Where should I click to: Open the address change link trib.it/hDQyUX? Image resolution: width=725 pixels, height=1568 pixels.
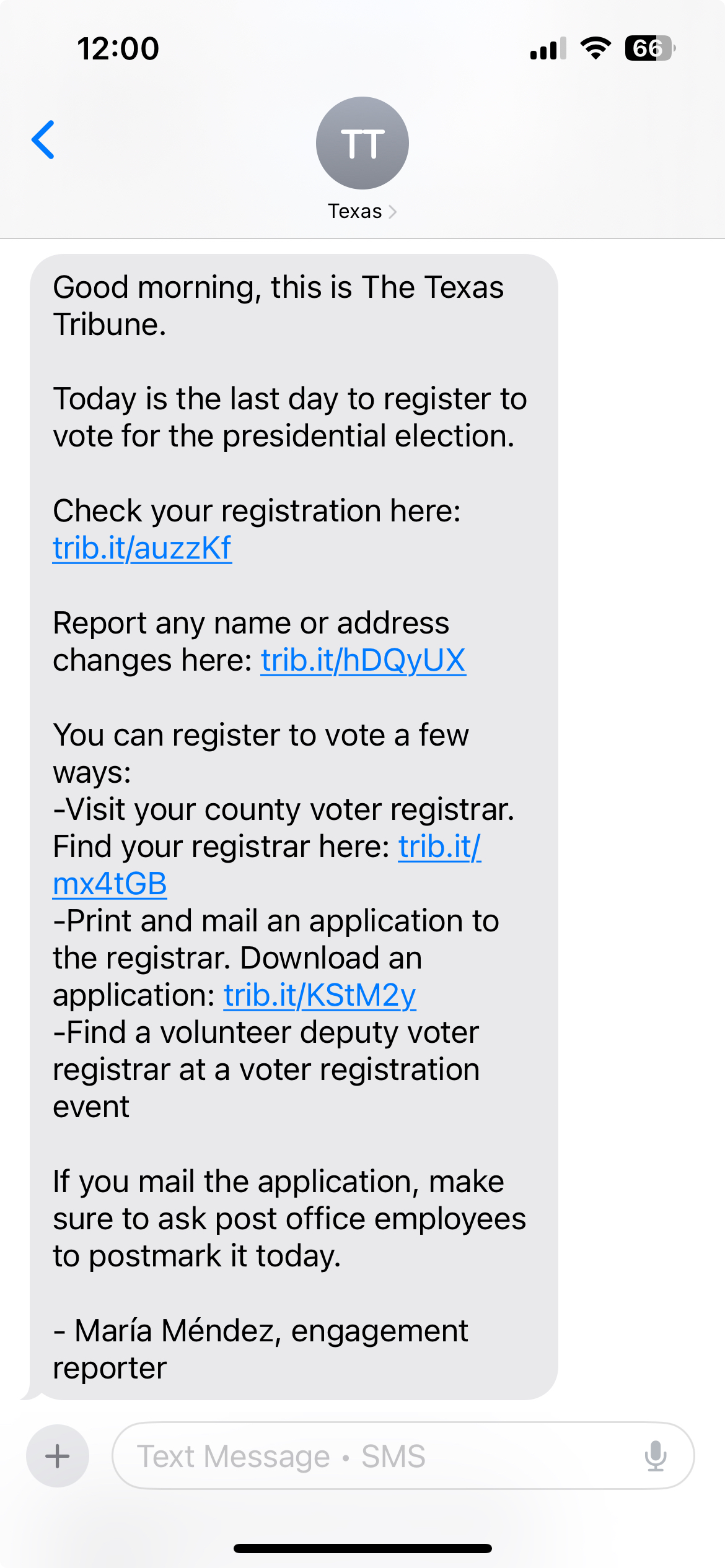362,660
